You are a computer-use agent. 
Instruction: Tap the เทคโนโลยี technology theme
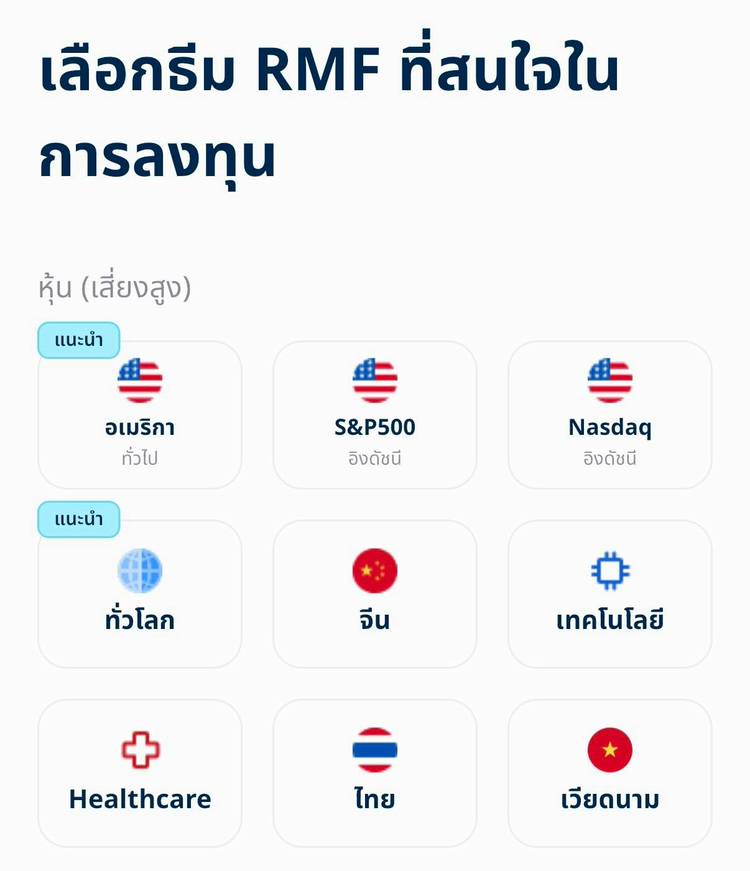tap(610, 594)
